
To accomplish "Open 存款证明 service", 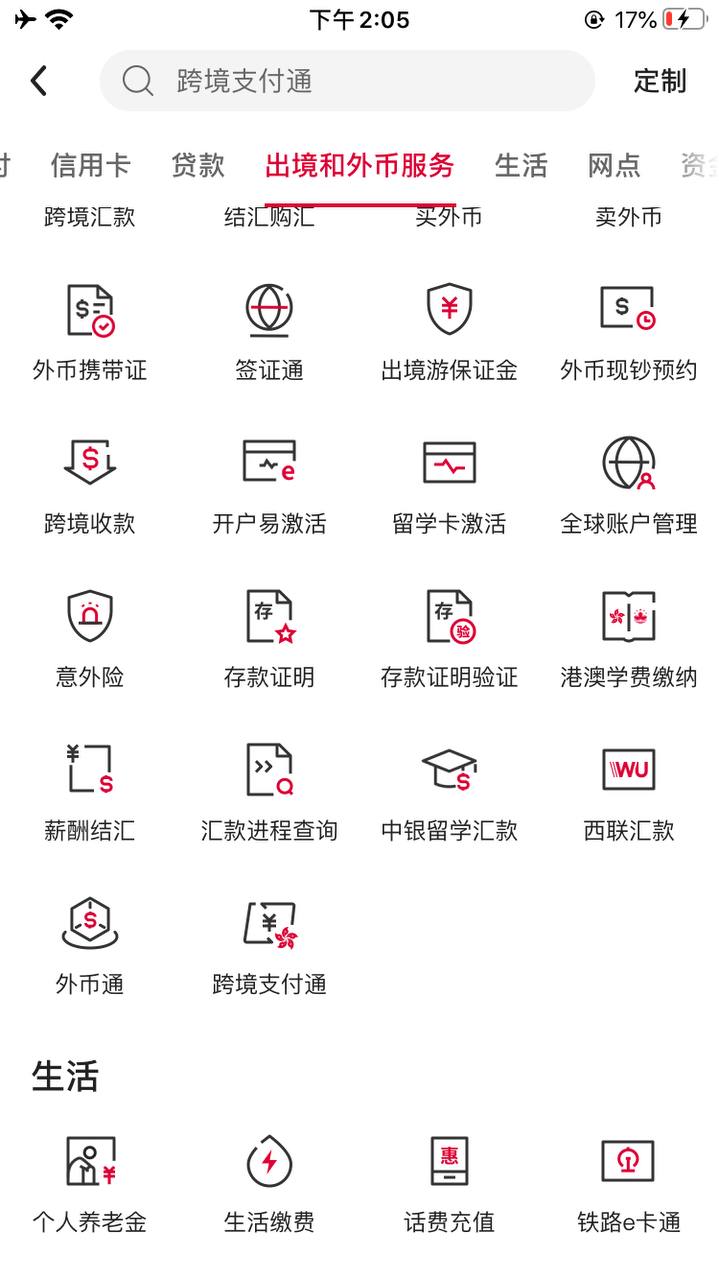I will click(269, 638).
